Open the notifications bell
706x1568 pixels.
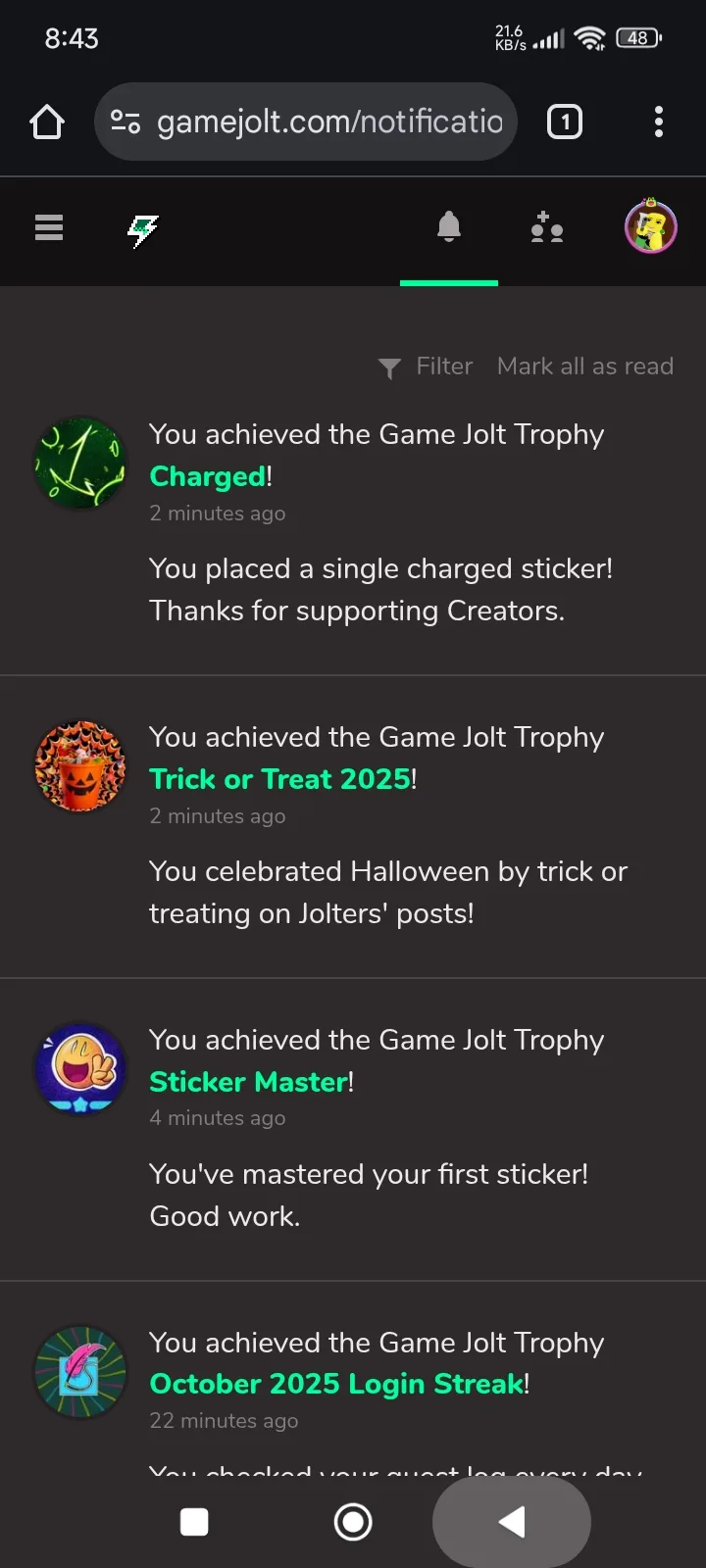[x=449, y=227]
